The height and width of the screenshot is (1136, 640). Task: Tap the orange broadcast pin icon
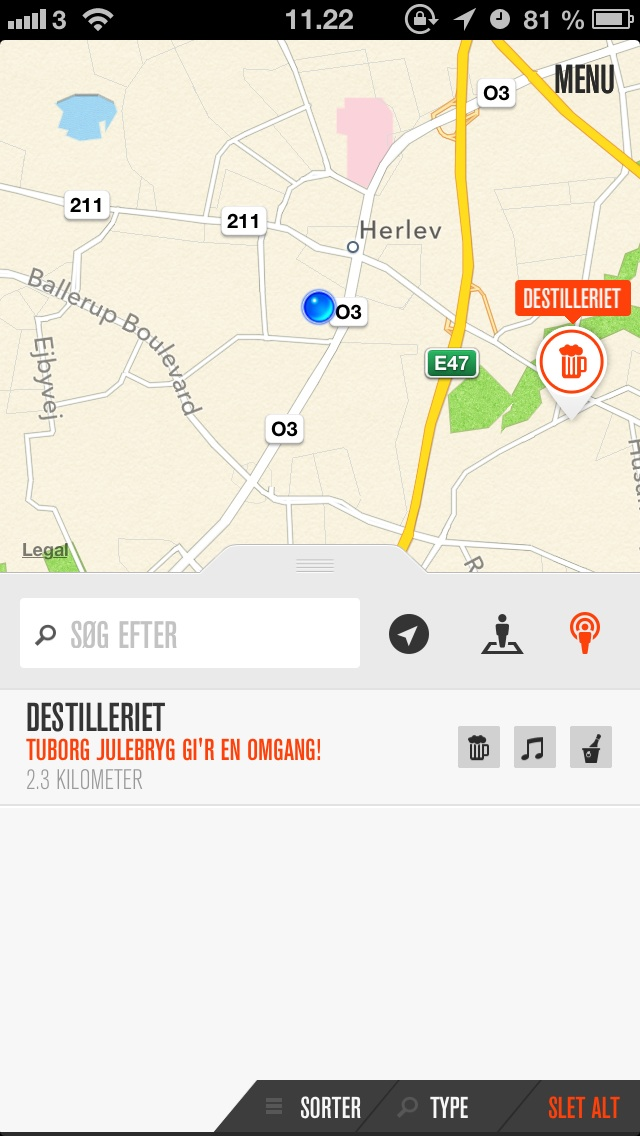tap(587, 634)
